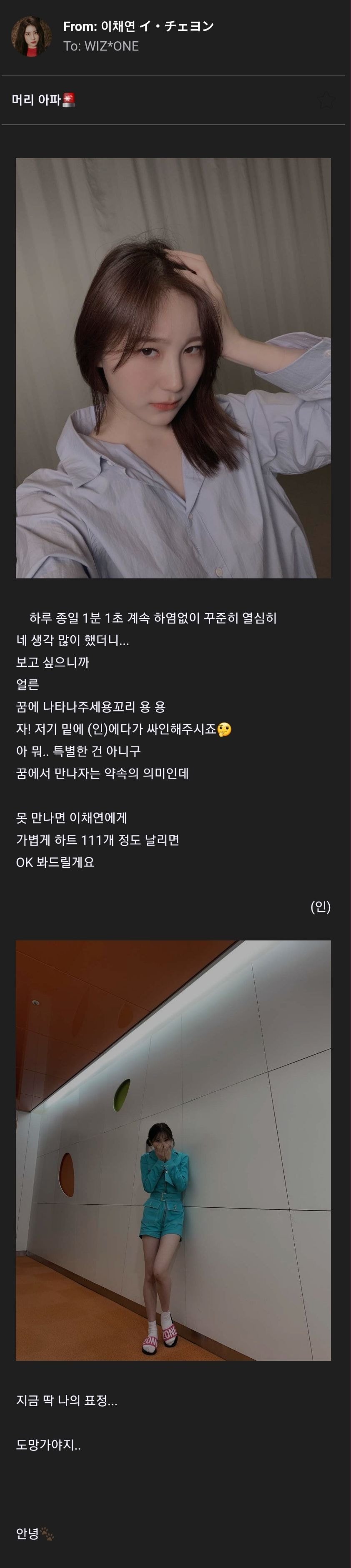Open the full-body photo by the white wall
The image size is (351, 1568).
tap(173, 1150)
